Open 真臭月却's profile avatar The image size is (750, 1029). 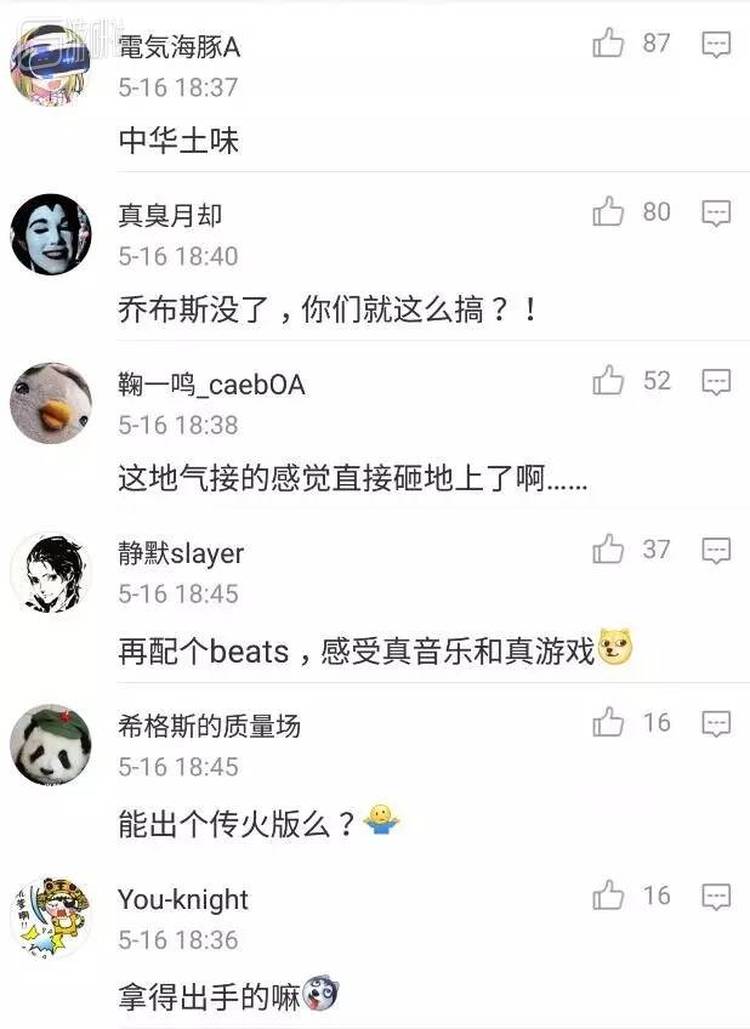[50, 234]
